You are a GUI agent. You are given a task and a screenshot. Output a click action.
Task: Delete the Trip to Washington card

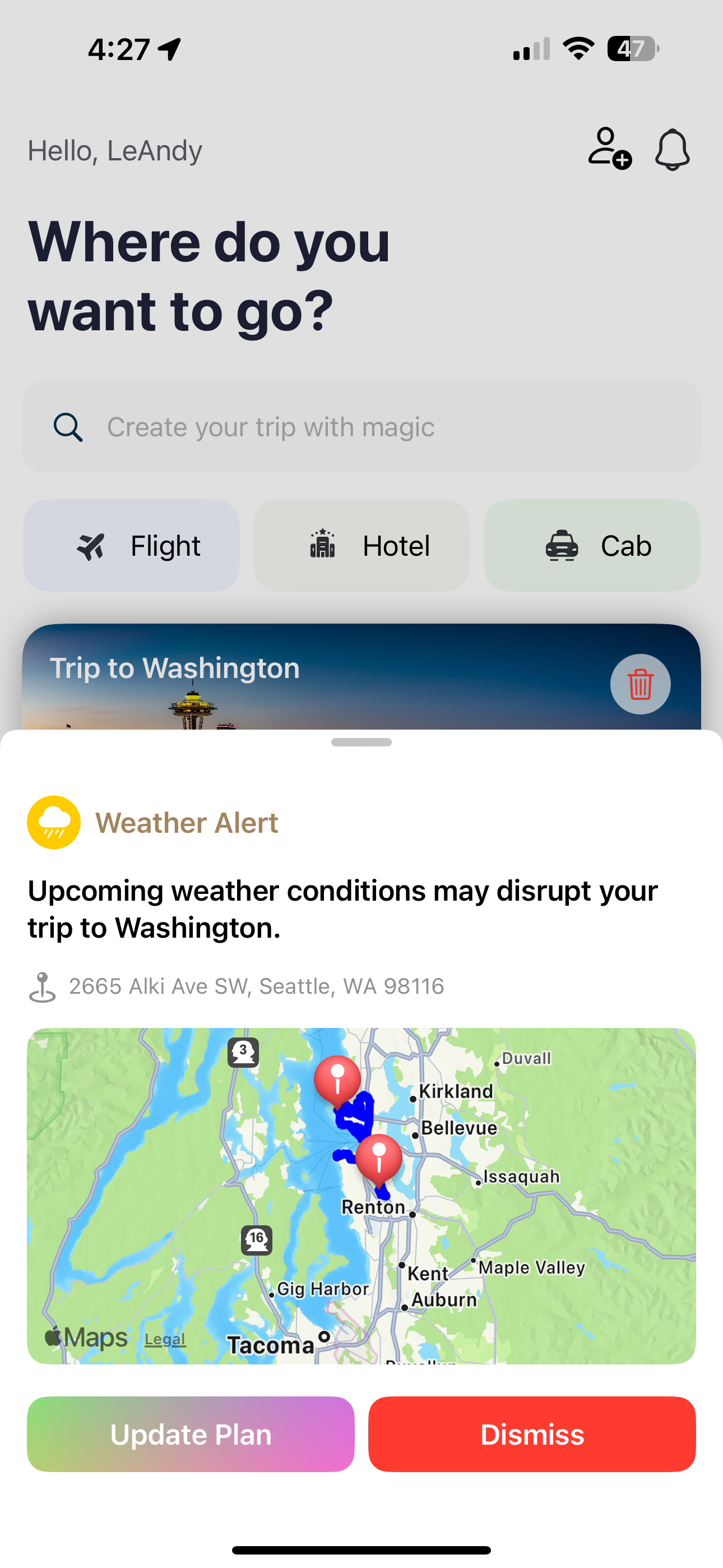point(640,684)
